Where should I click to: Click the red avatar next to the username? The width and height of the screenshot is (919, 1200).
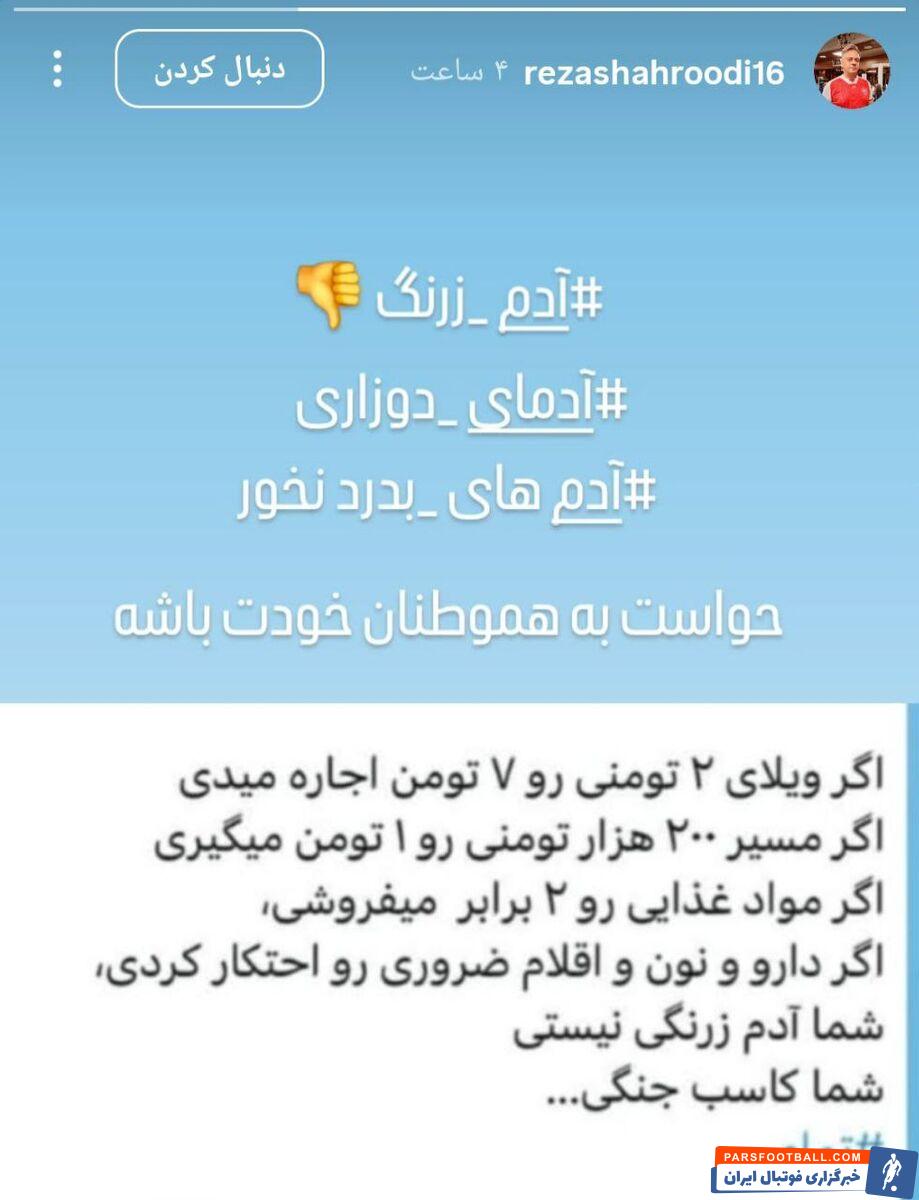tap(851, 70)
